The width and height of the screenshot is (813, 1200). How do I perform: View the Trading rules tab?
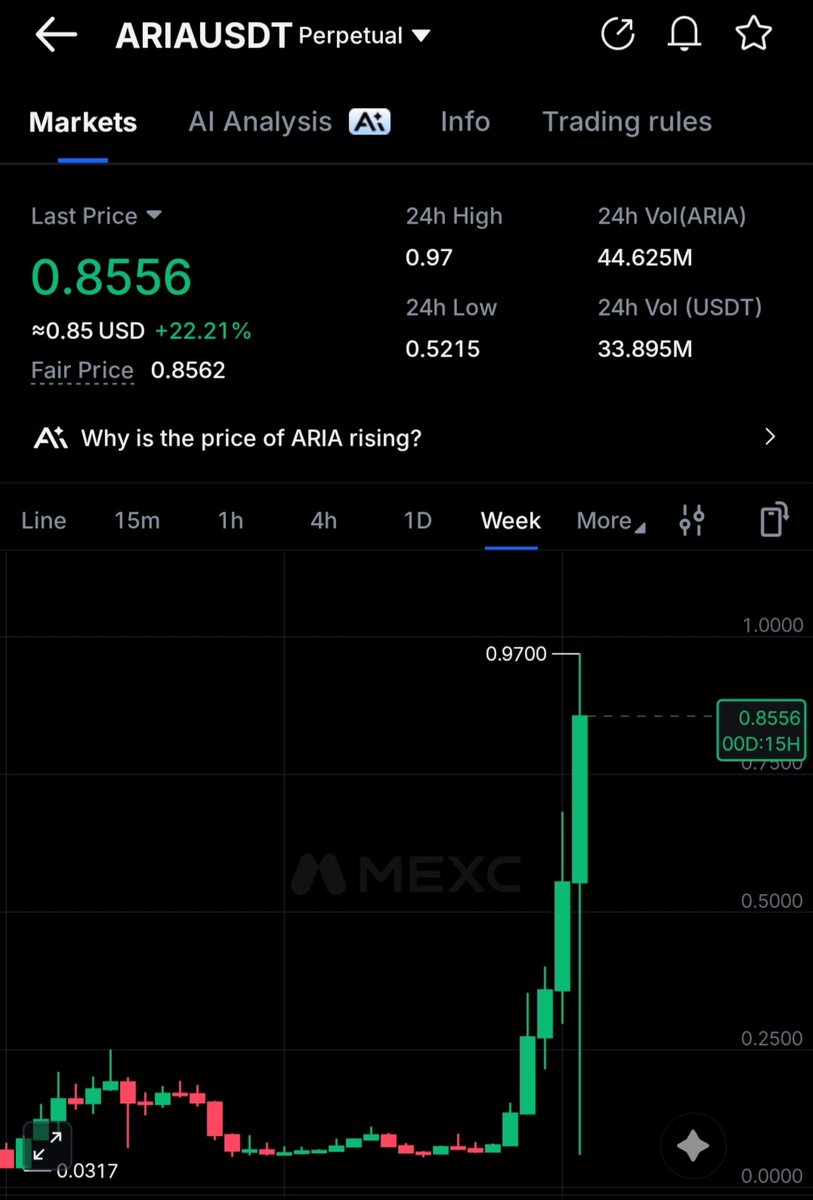(x=627, y=122)
